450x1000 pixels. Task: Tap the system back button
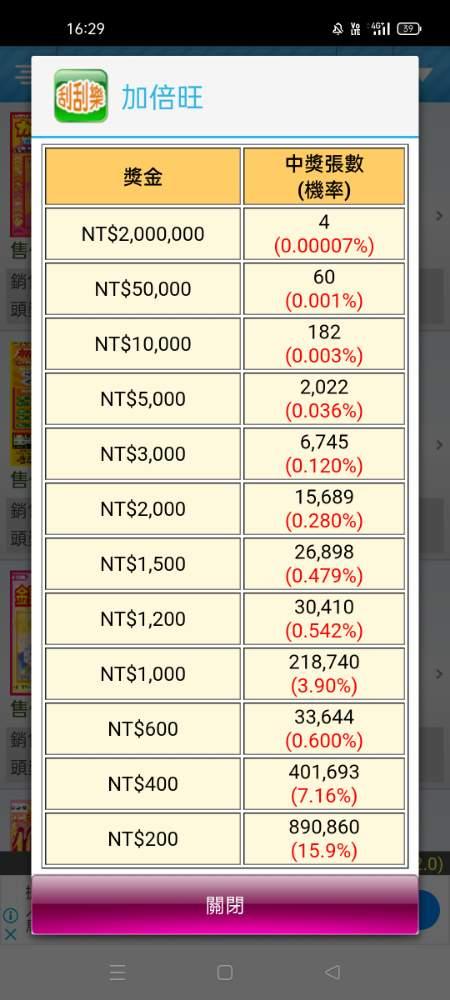(332, 972)
